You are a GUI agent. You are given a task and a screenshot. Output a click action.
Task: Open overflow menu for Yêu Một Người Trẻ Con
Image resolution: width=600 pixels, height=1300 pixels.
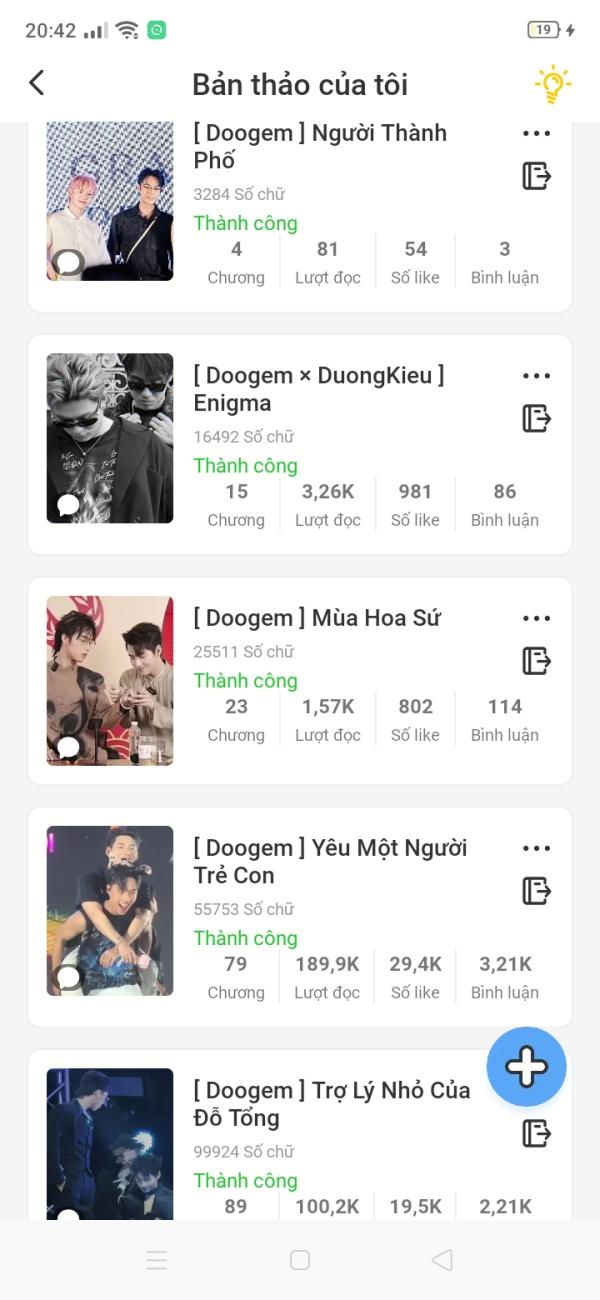pyautogui.click(x=536, y=849)
